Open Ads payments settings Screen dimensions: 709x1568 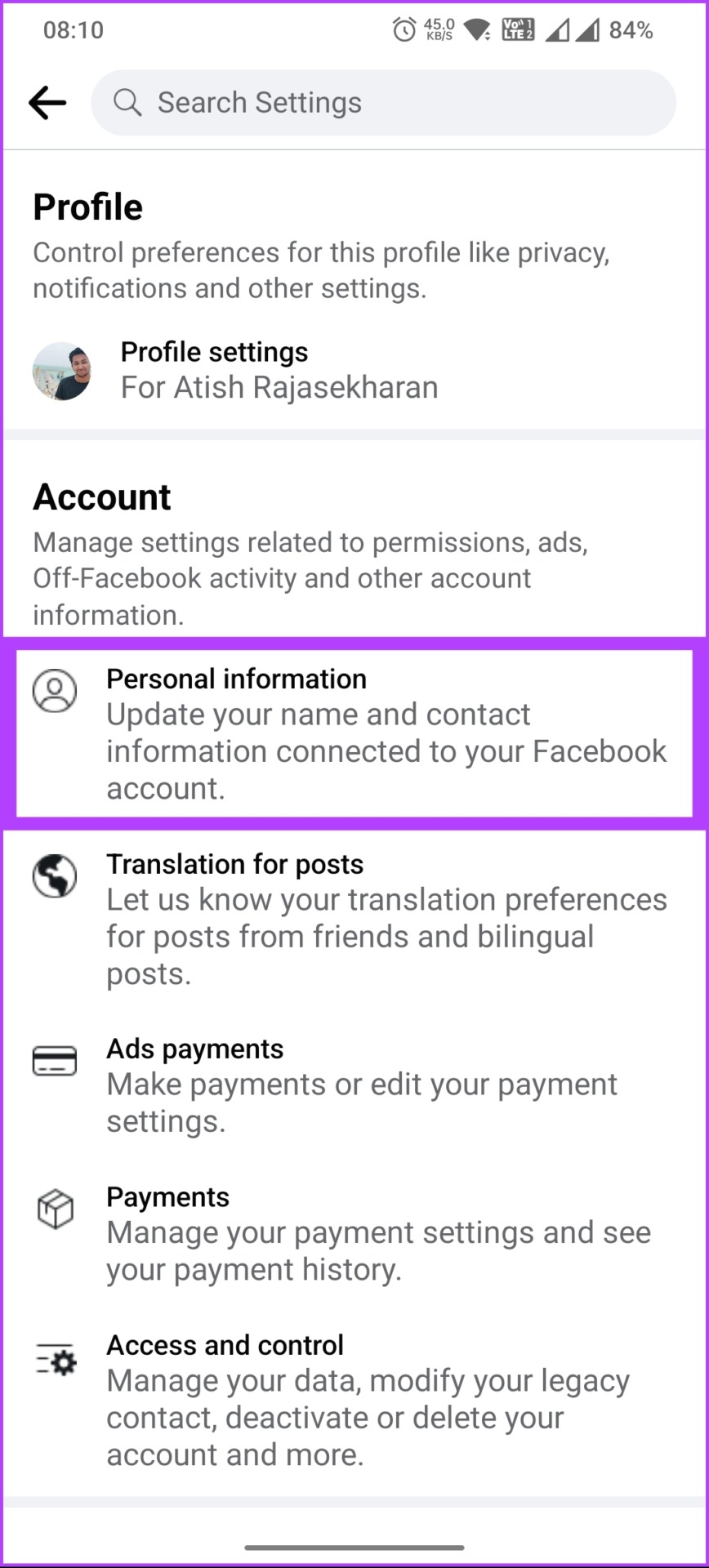pyautogui.click(x=354, y=1085)
